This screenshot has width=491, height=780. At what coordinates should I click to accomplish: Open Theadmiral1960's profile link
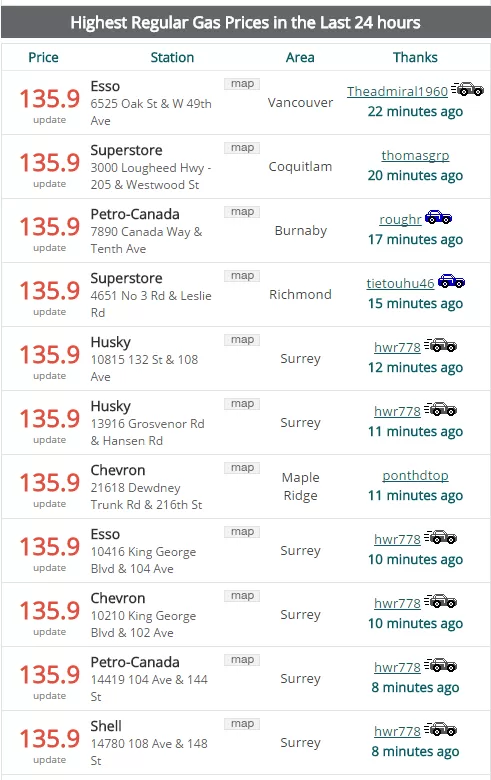click(397, 92)
